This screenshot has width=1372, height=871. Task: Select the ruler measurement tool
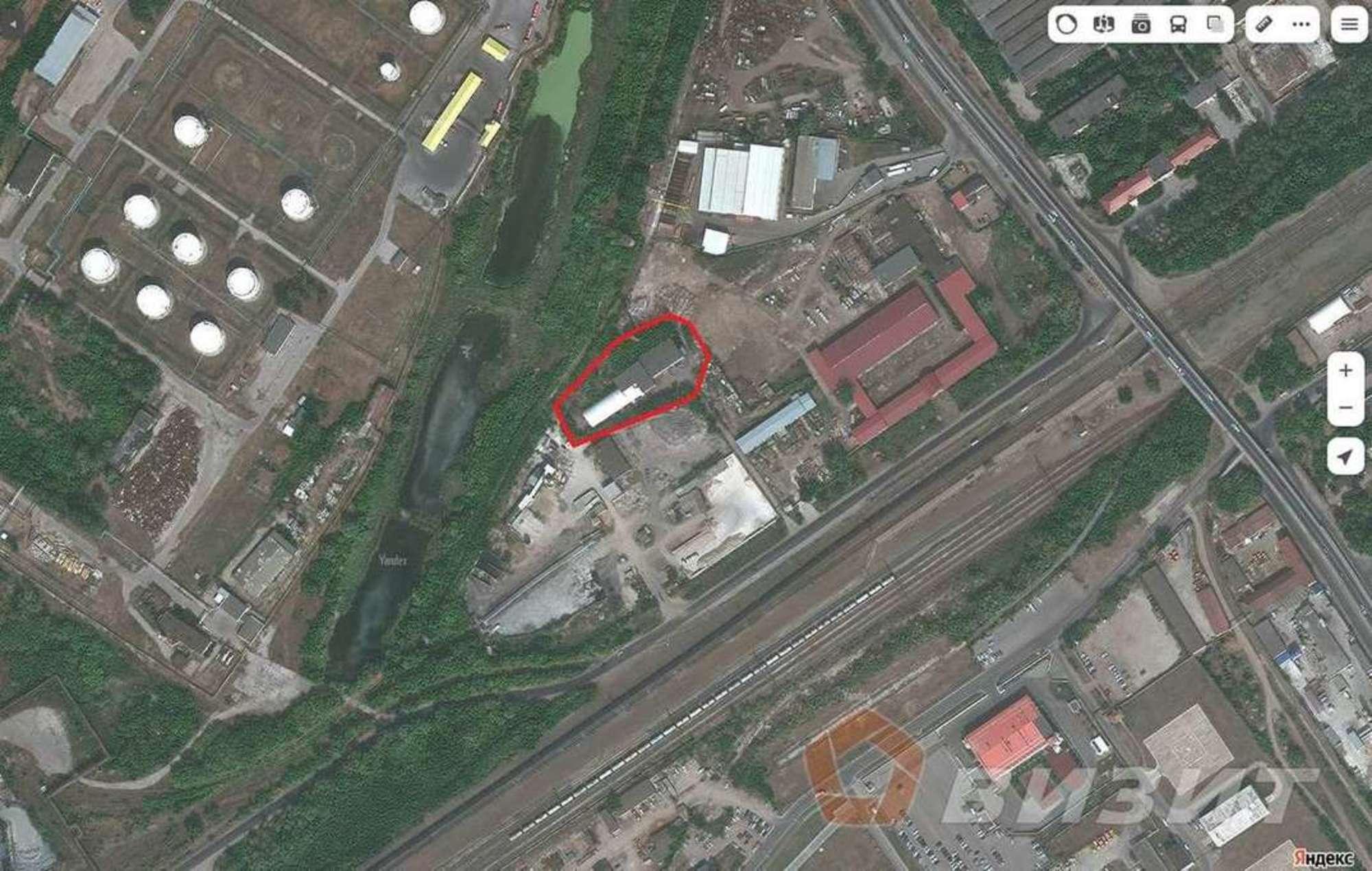tap(1264, 25)
